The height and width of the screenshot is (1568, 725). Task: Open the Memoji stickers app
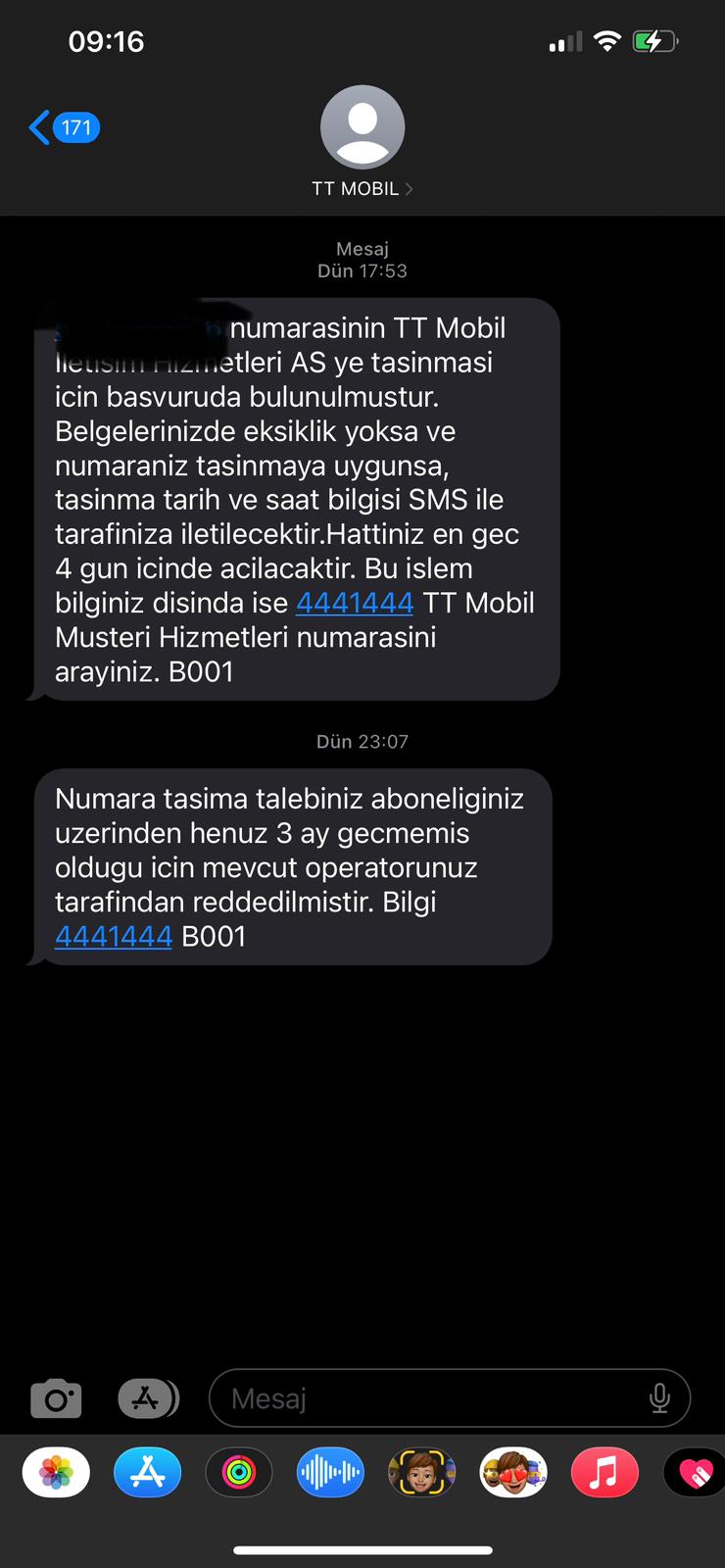[x=513, y=1472]
